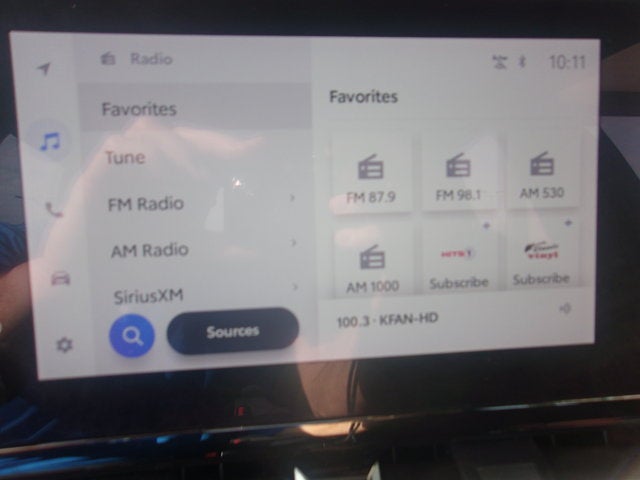The image size is (640, 480).
Task: Tap the blue search button
Action: pyautogui.click(x=132, y=337)
